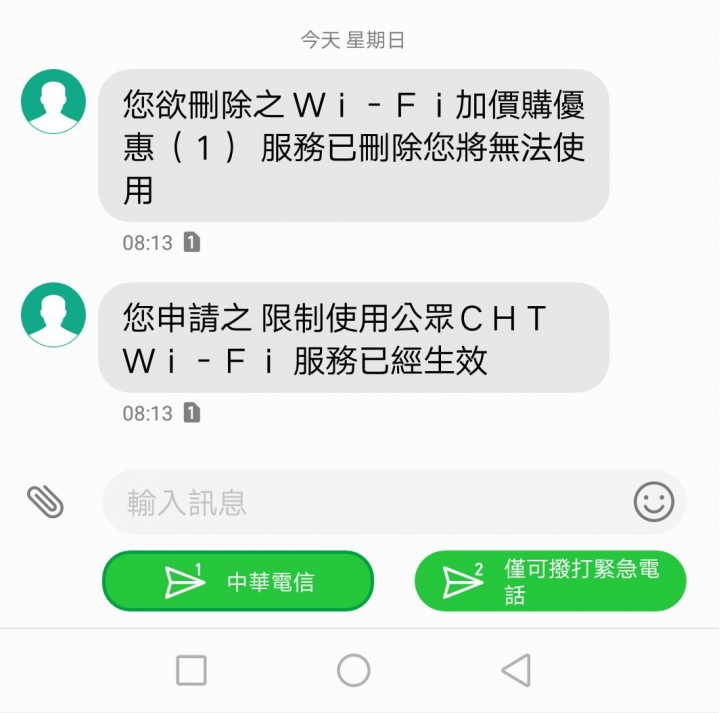Send via SIM 1 中華電信
Viewport: 720px width, 713px height.
(238, 581)
